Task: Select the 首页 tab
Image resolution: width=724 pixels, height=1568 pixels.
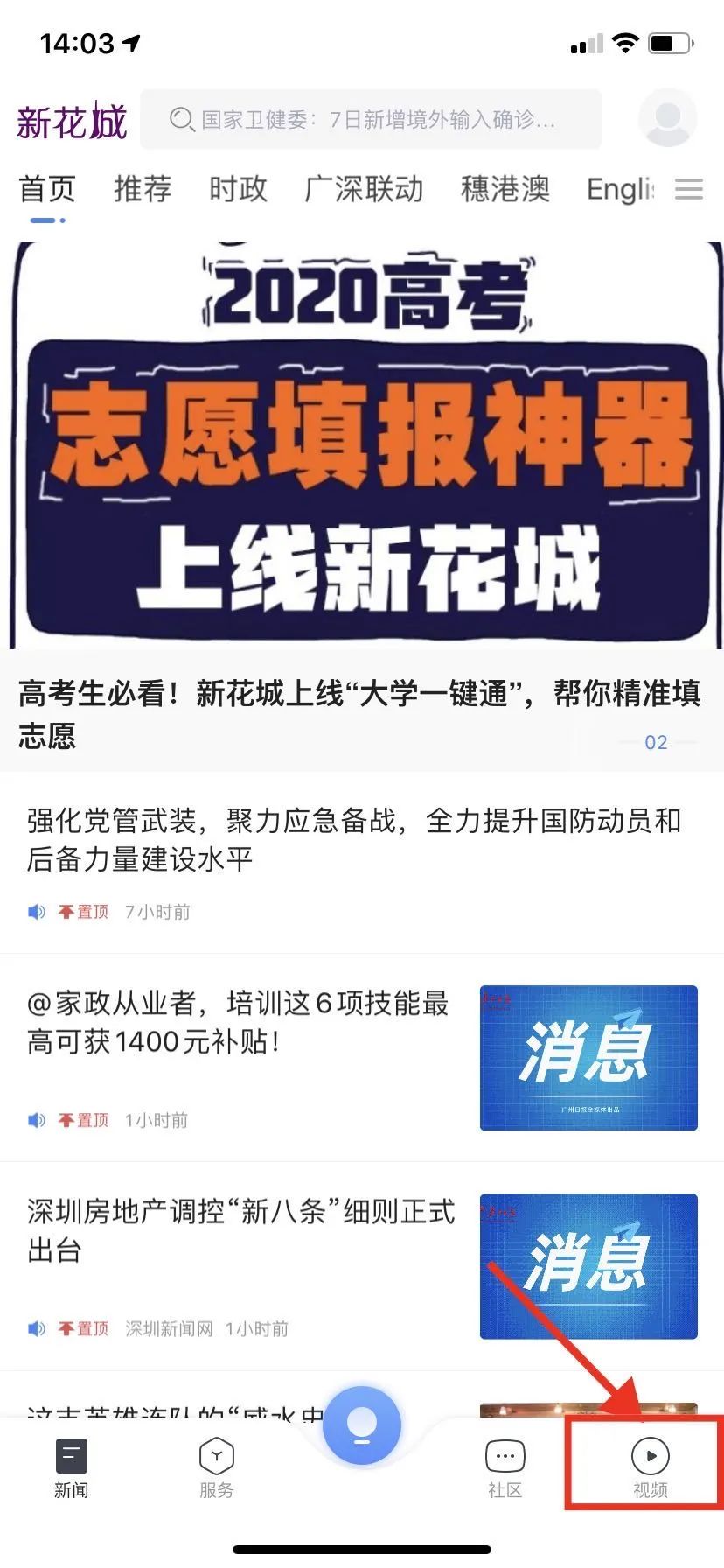Action: click(x=47, y=189)
